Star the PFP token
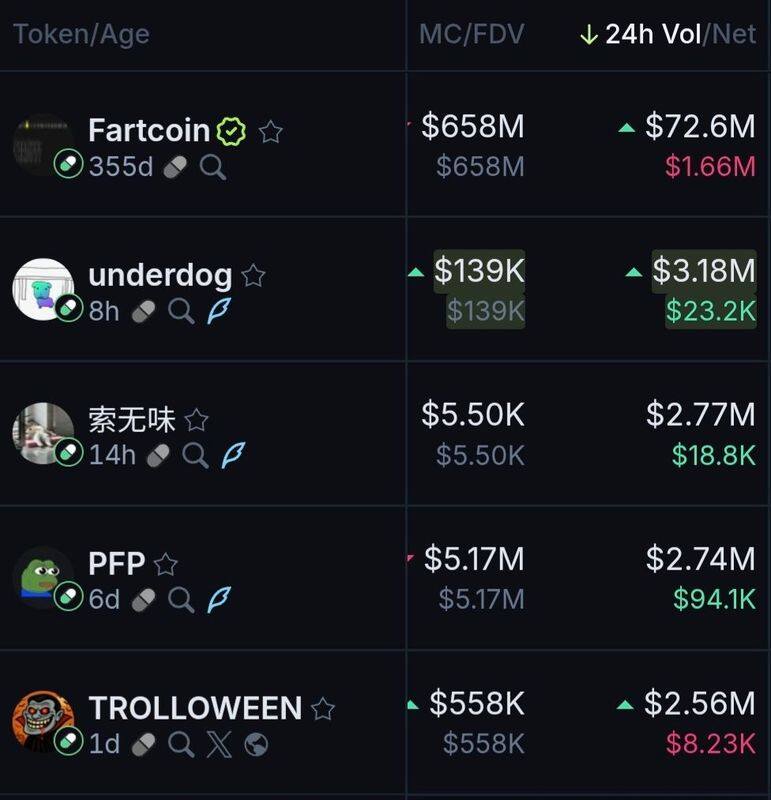 166,565
